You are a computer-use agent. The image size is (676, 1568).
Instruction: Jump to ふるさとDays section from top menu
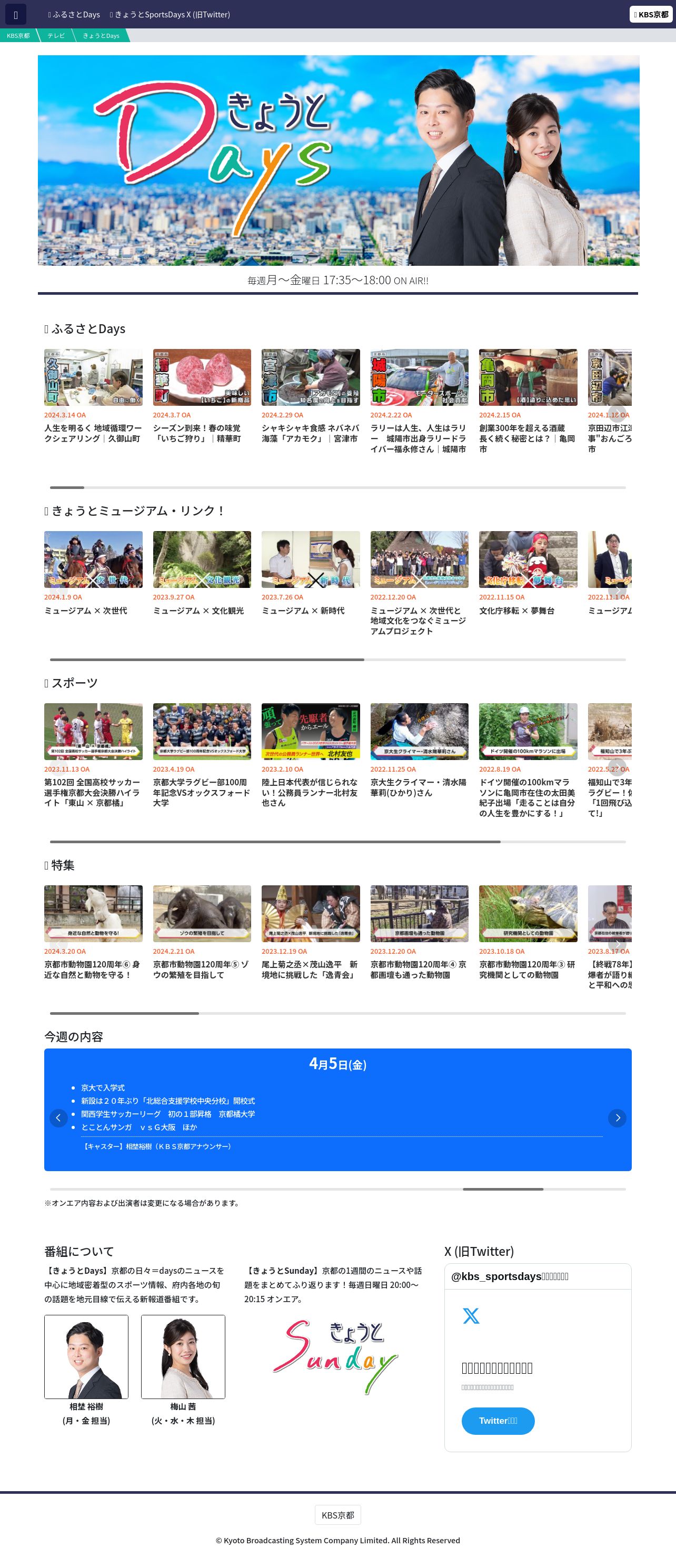click(x=74, y=14)
